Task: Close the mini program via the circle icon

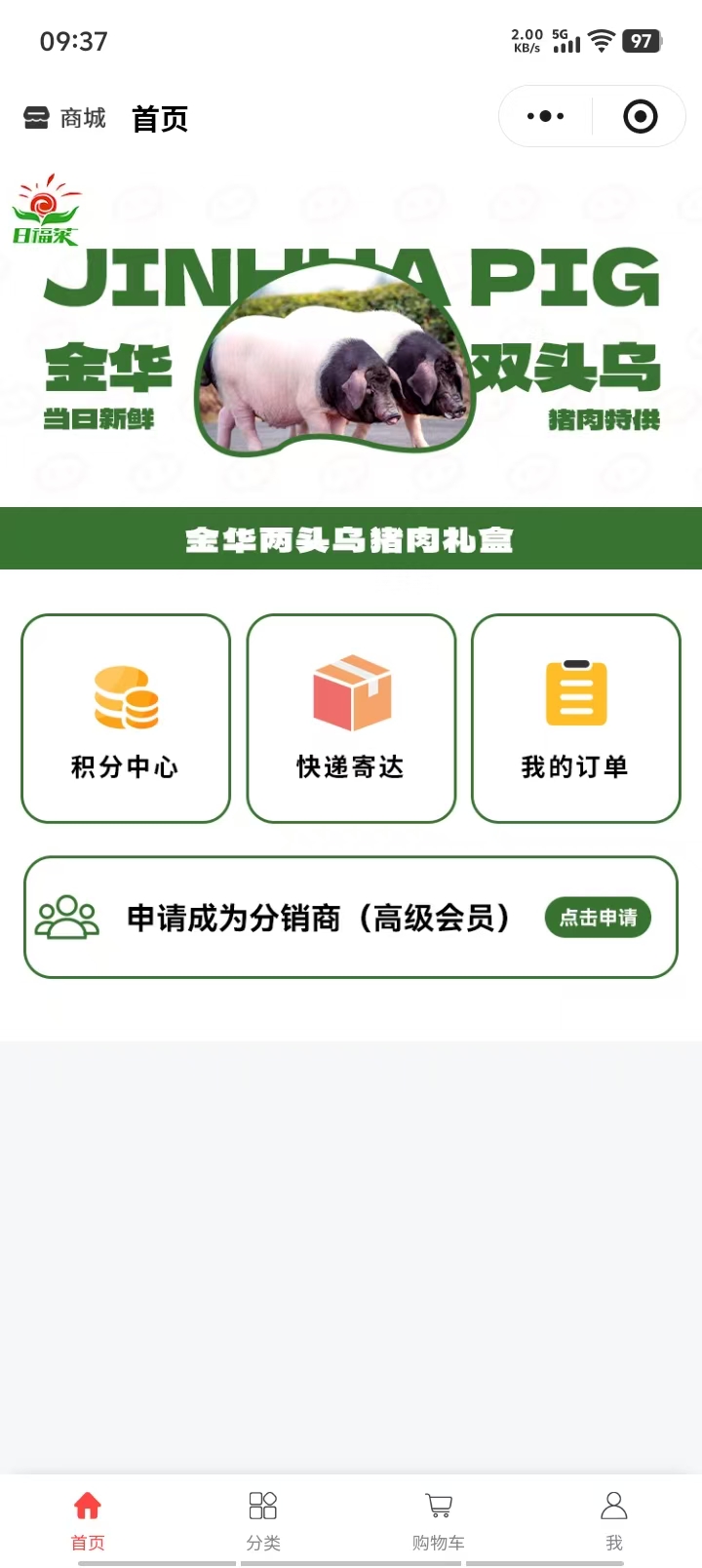Action: [x=640, y=117]
